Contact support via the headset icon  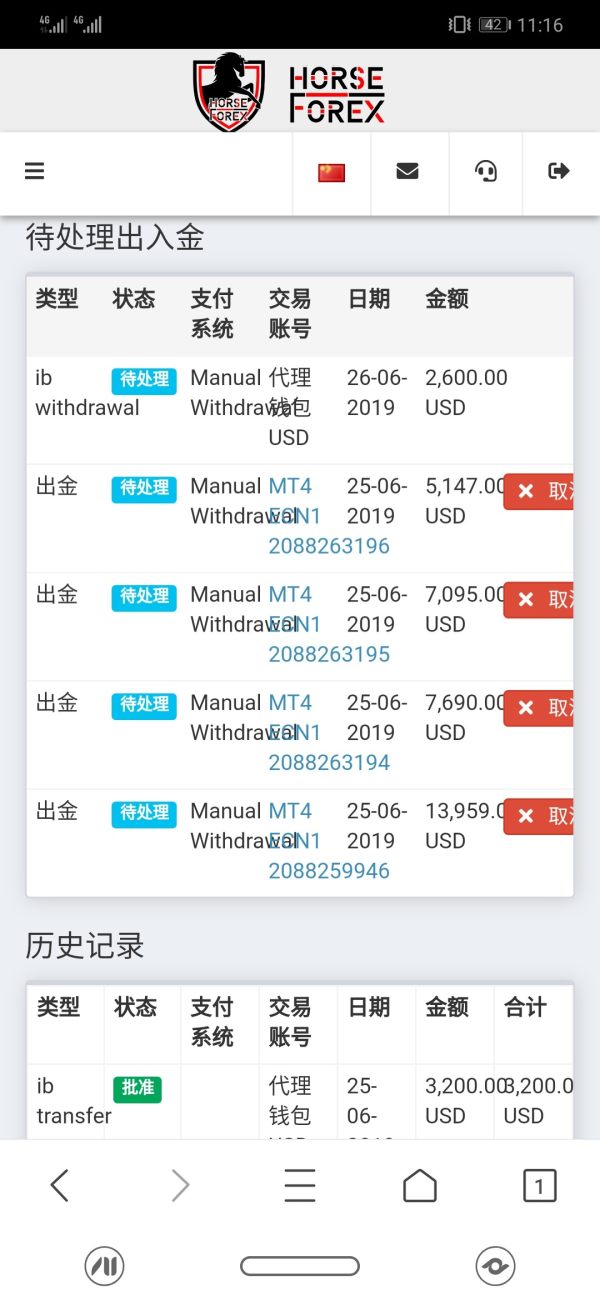pyautogui.click(x=486, y=172)
